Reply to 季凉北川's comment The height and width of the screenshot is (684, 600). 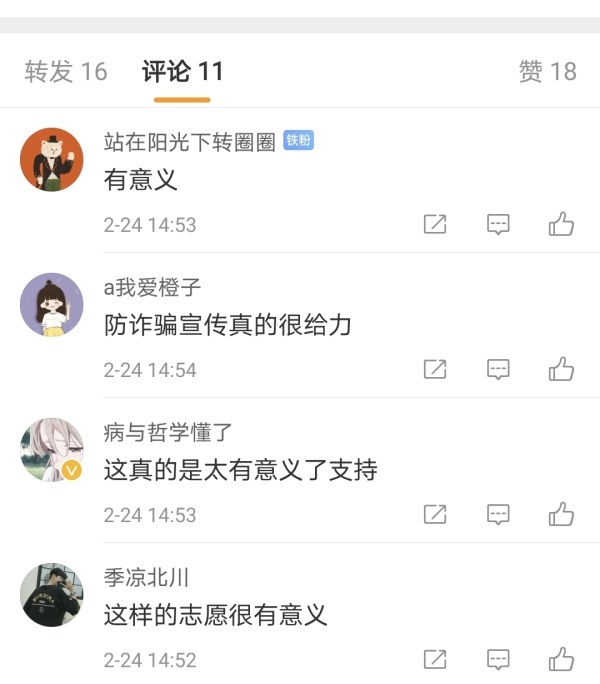tap(498, 659)
